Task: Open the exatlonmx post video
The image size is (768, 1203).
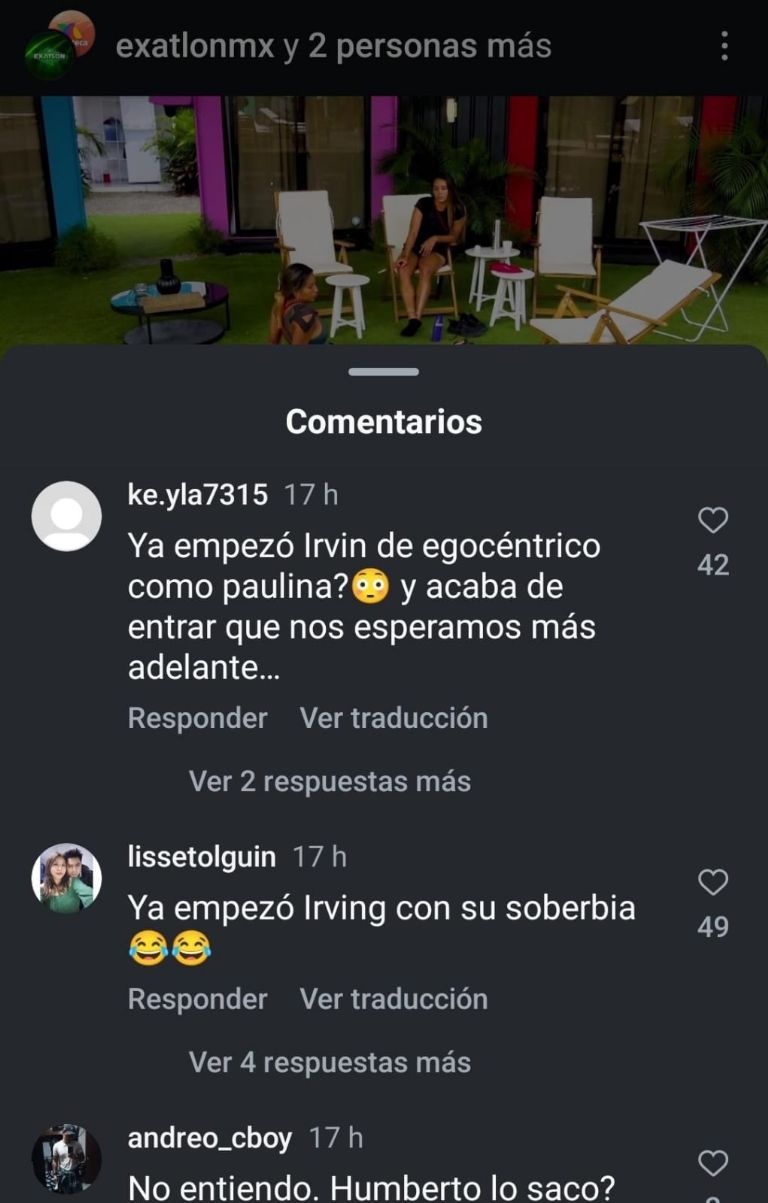Action: point(384,220)
